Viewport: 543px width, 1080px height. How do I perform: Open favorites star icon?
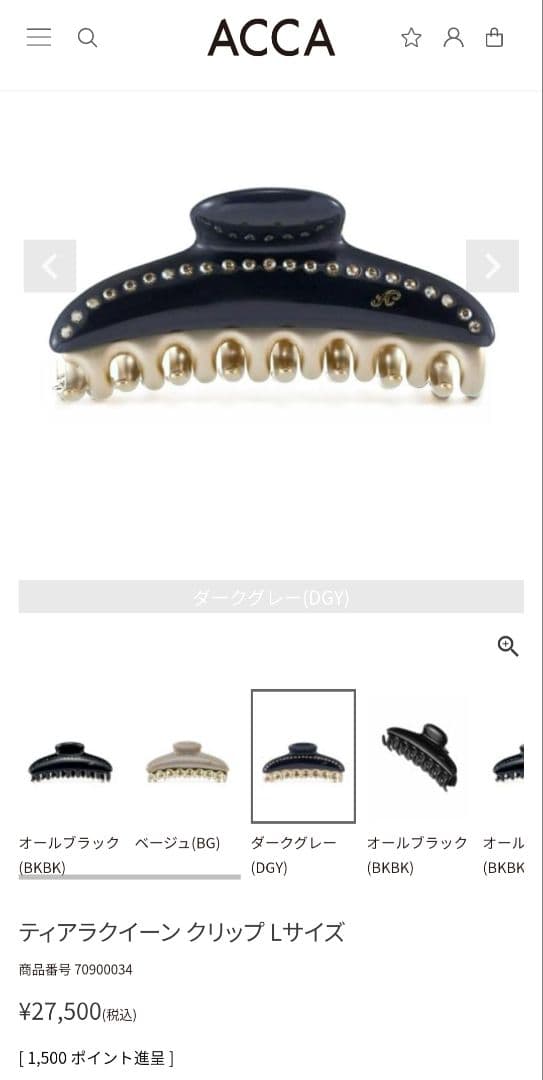pos(411,37)
